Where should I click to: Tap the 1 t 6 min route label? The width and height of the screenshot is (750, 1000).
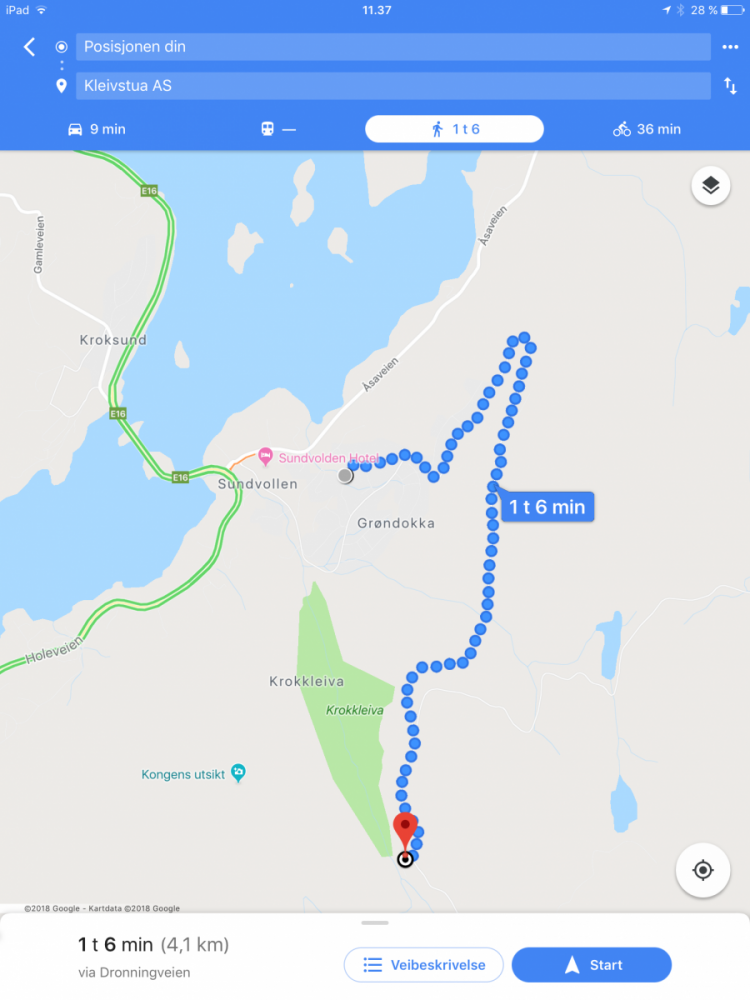[546, 507]
